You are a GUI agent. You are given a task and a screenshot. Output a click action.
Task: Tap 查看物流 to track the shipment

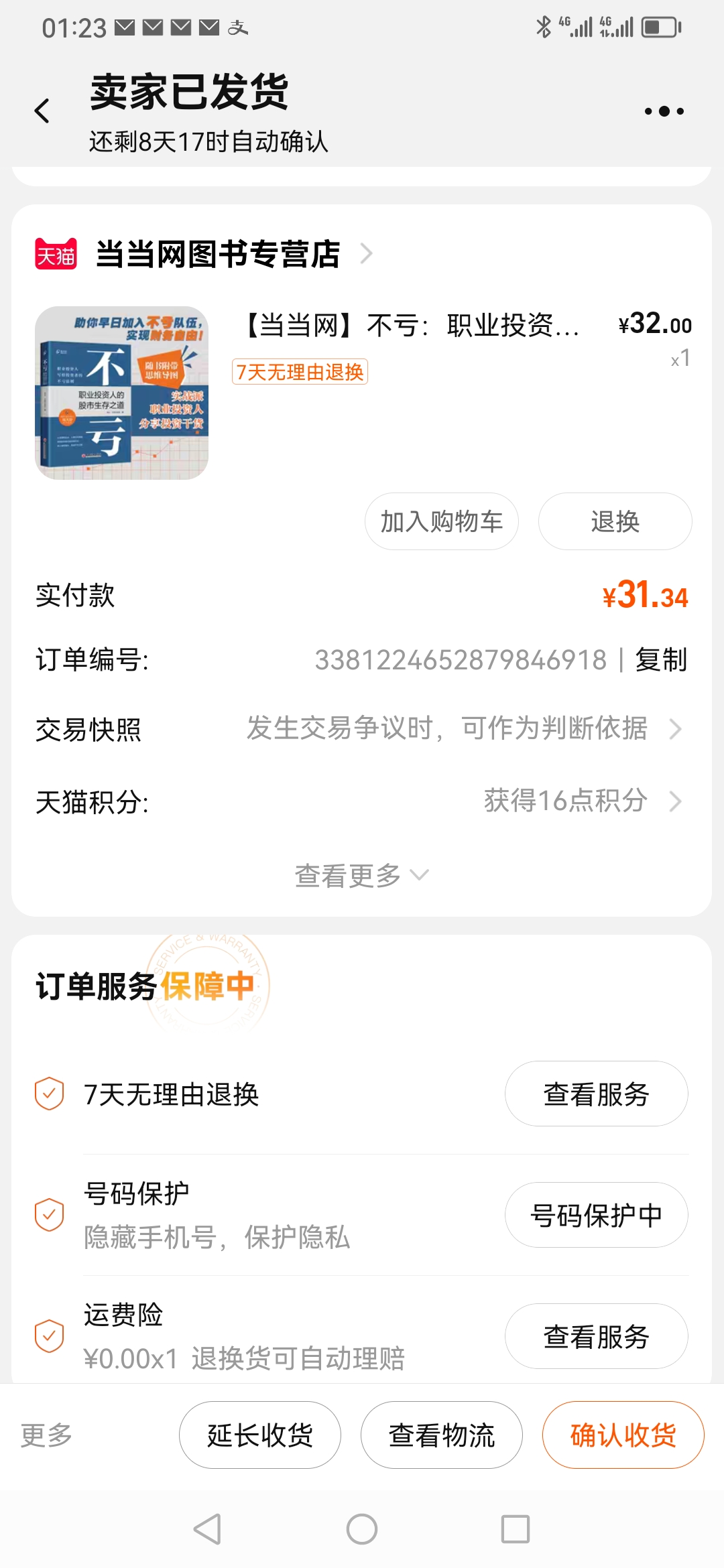[441, 1435]
